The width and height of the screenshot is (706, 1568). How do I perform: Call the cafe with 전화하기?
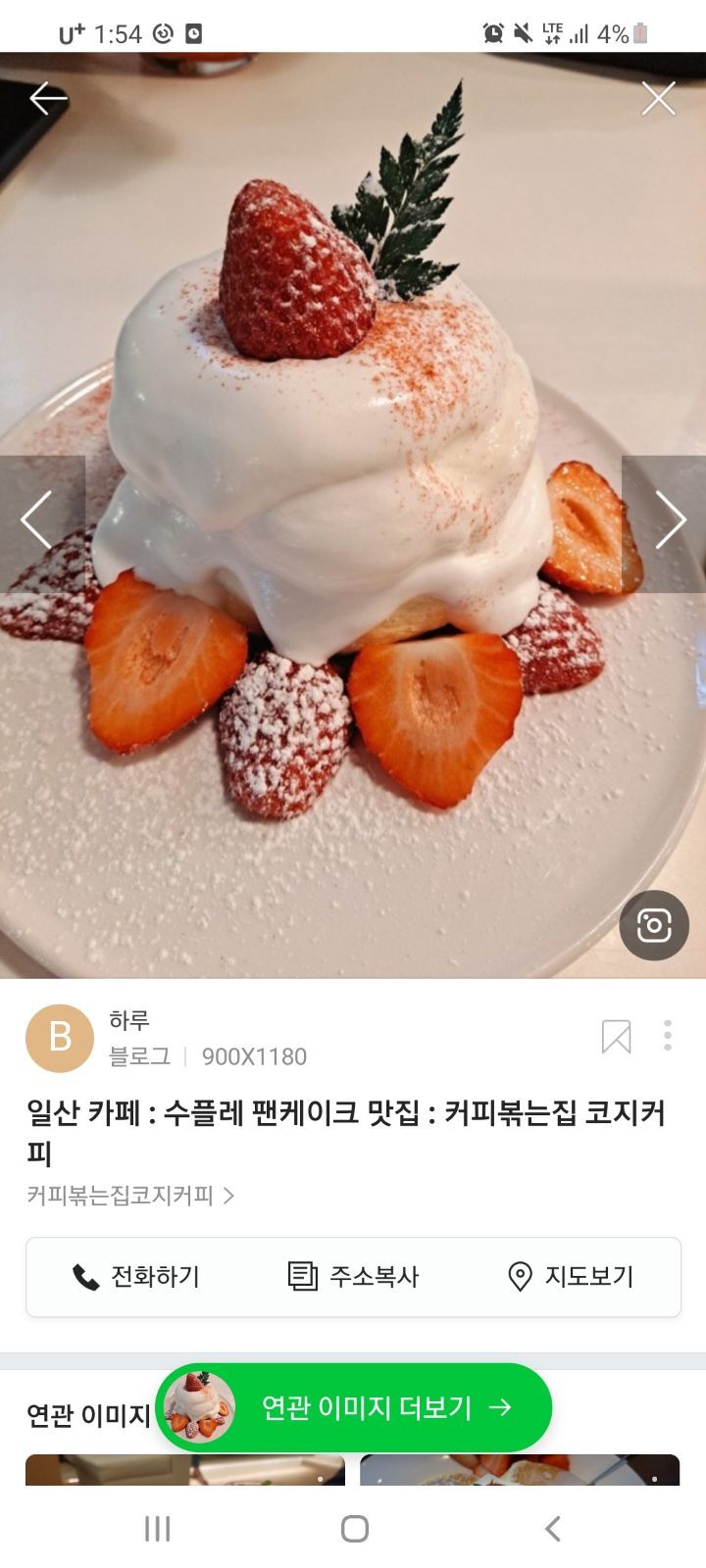click(x=136, y=1276)
